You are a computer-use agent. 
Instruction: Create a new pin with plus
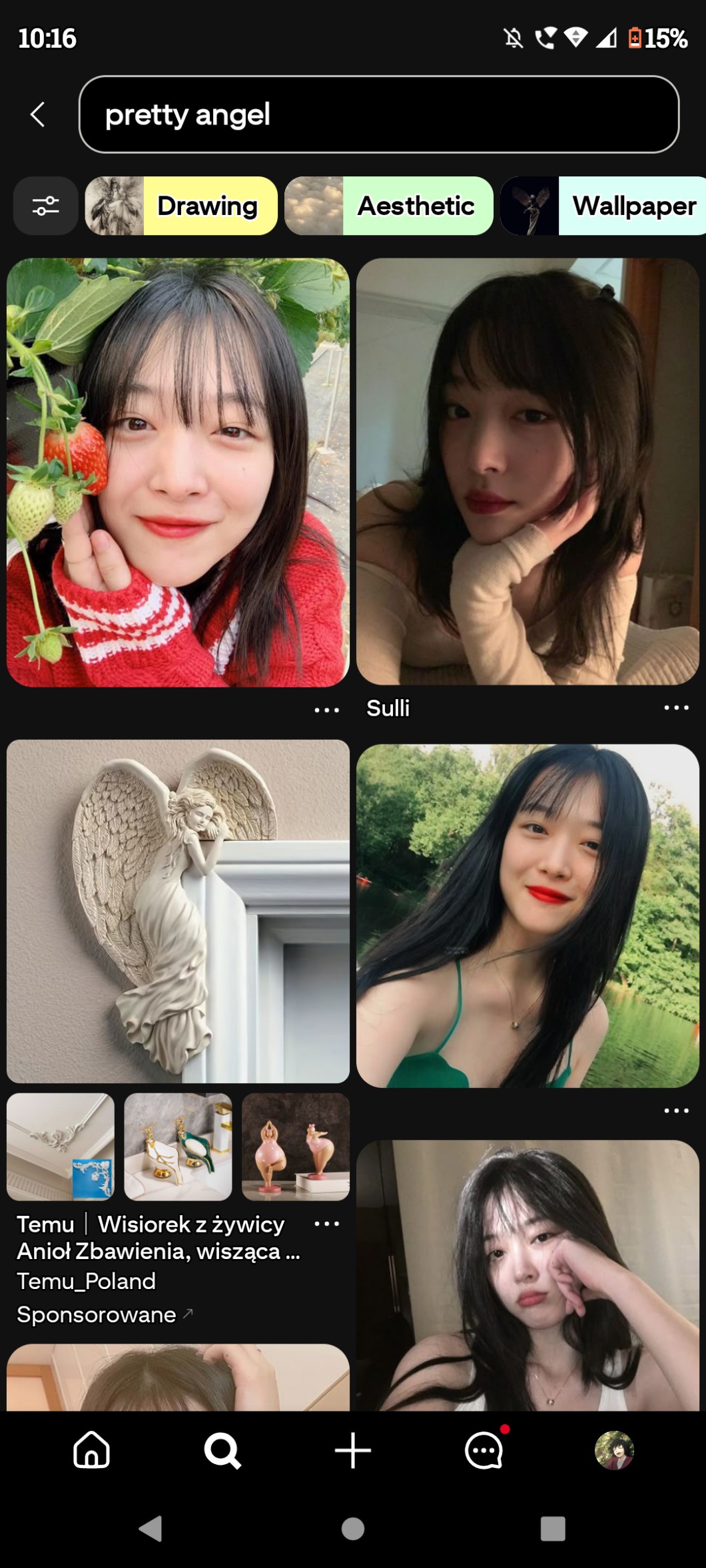pos(352,1449)
